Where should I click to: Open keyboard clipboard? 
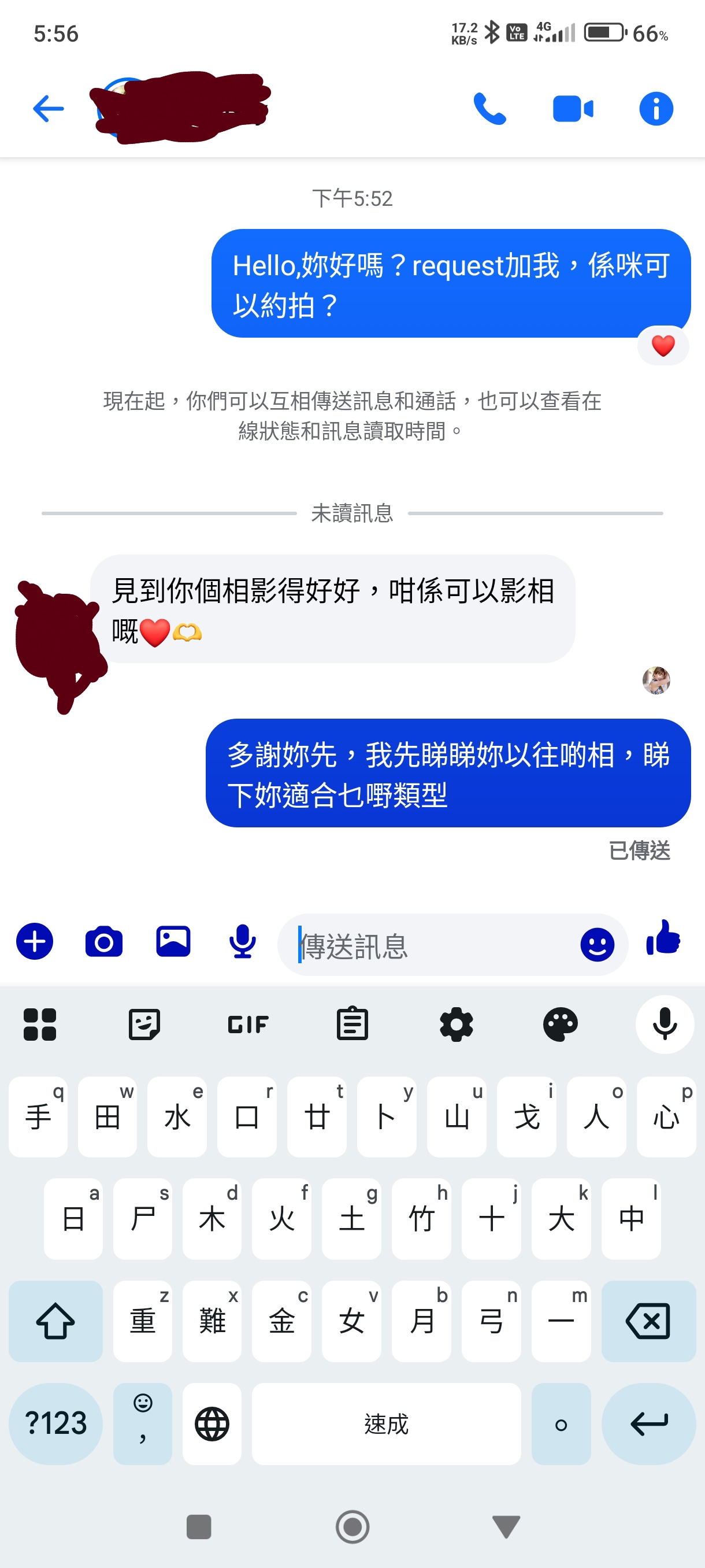coord(352,1024)
